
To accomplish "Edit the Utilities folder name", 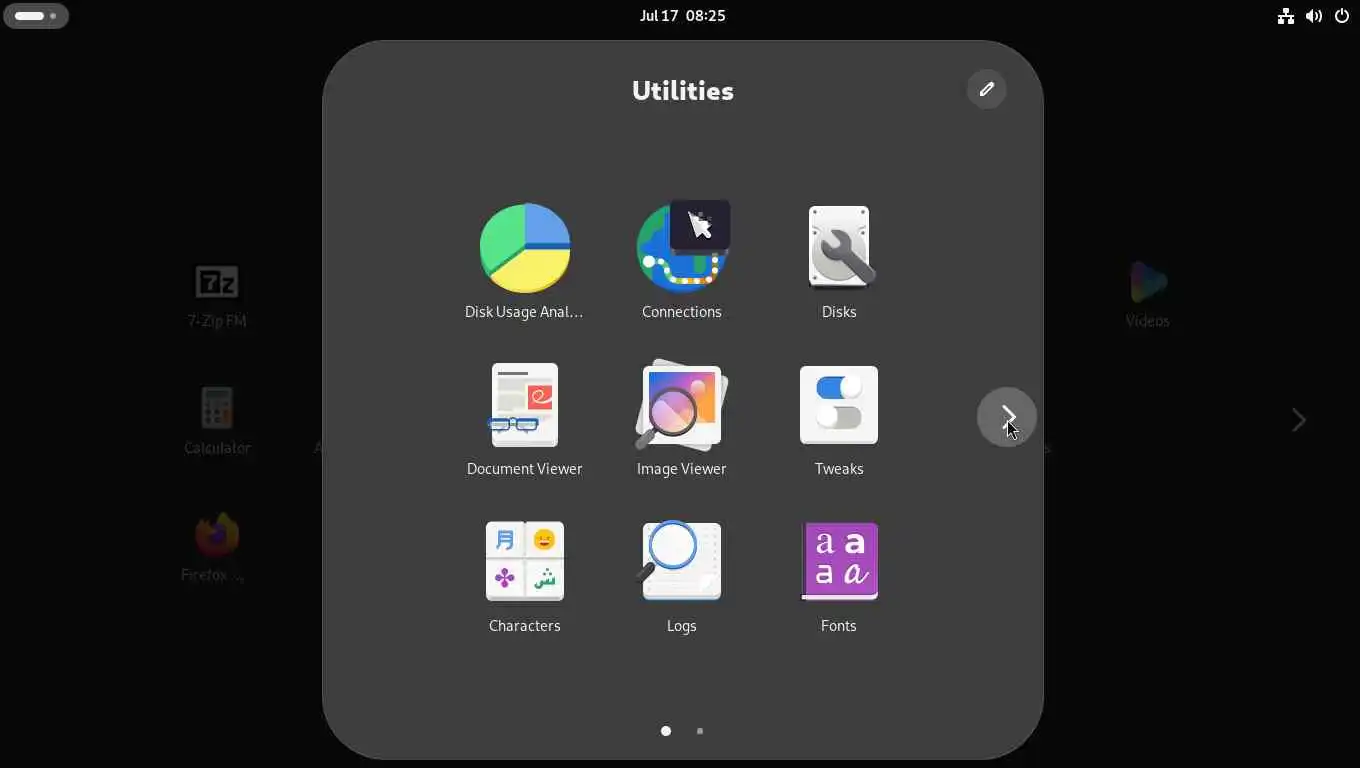I will click(986, 89).
